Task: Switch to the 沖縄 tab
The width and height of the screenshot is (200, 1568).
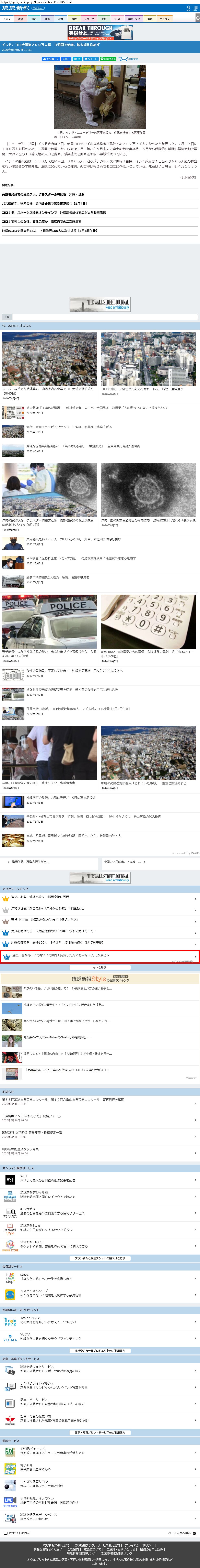Action: [20, 19]
